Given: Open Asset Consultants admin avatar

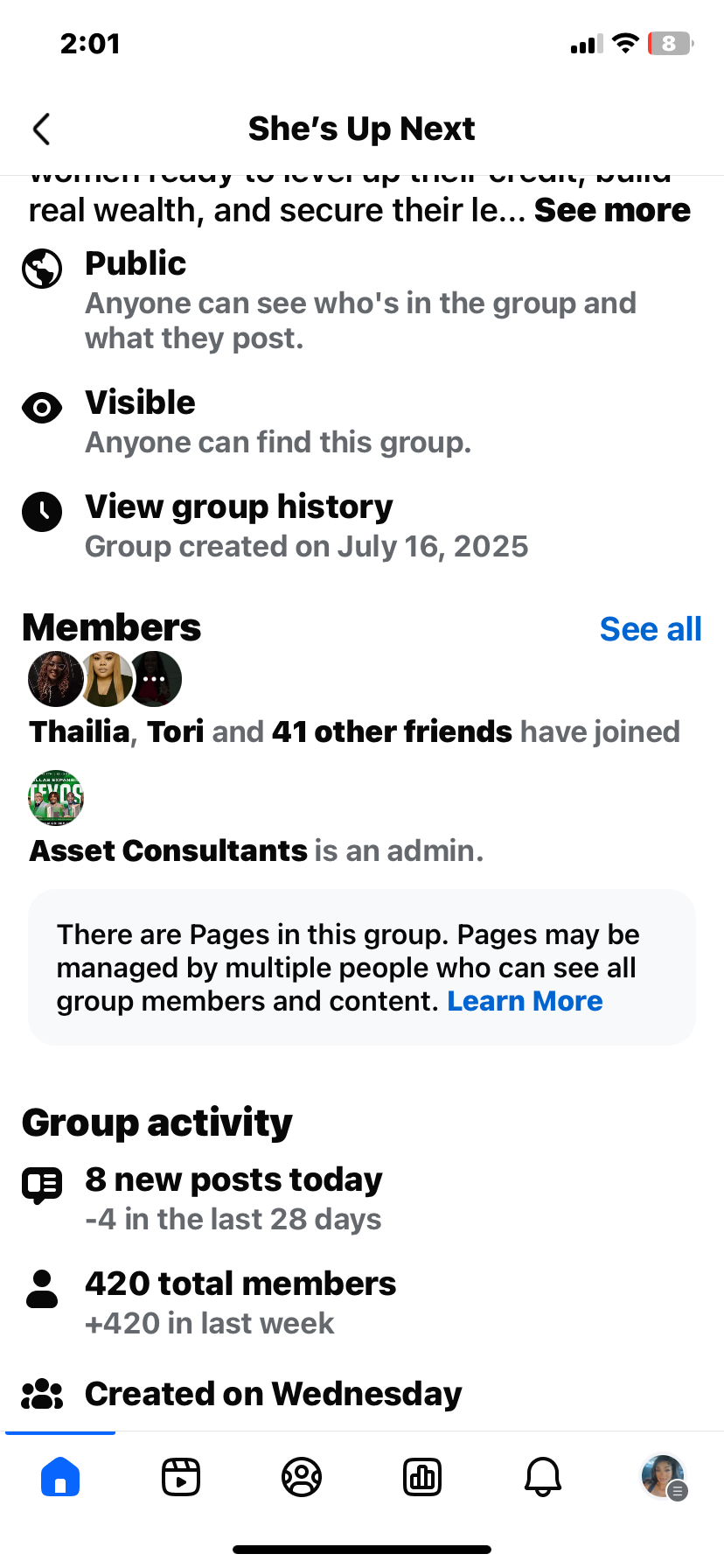Looking at the screenshot, I should [x=56, y=797].
